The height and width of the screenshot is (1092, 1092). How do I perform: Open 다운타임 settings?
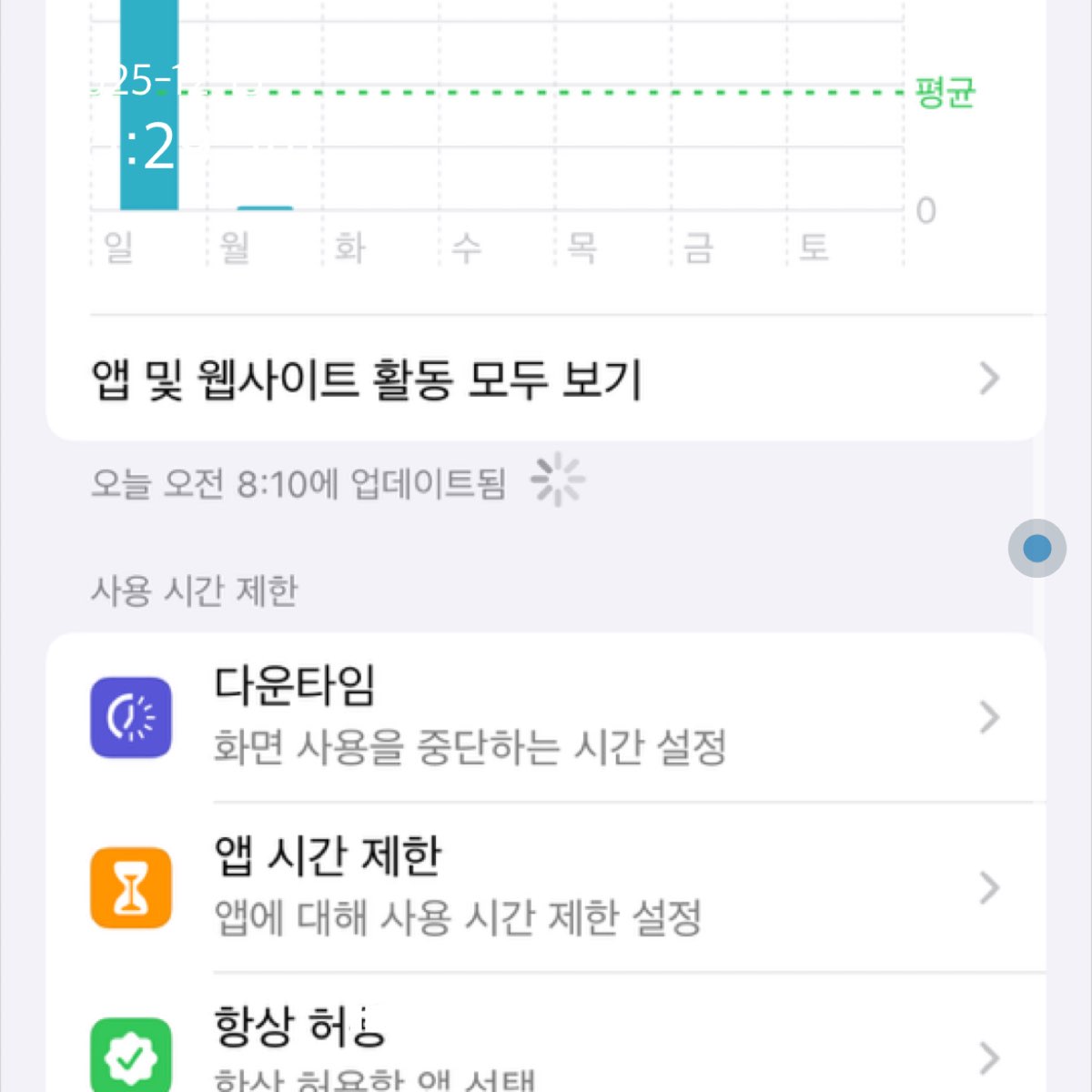[546, 717]
